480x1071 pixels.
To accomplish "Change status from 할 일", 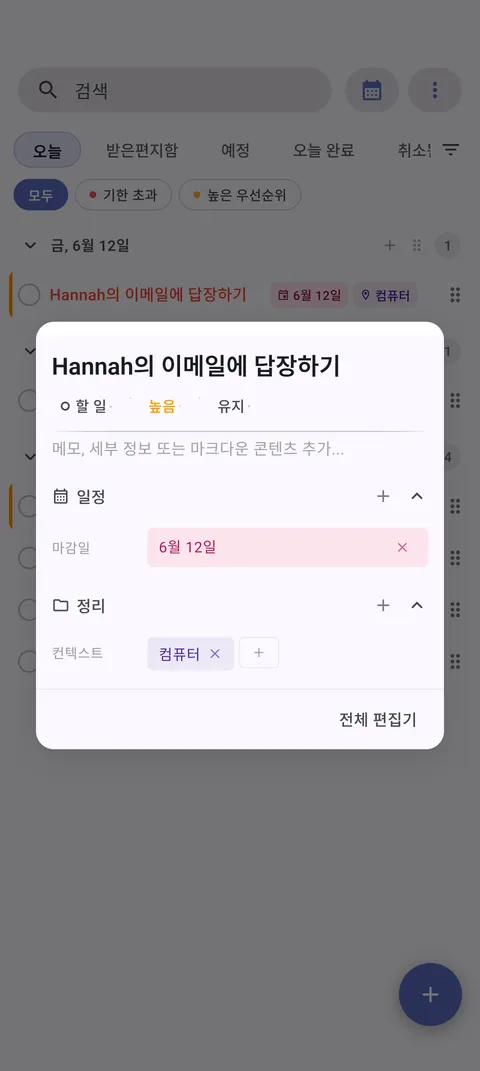I will (x=84, y=406).
